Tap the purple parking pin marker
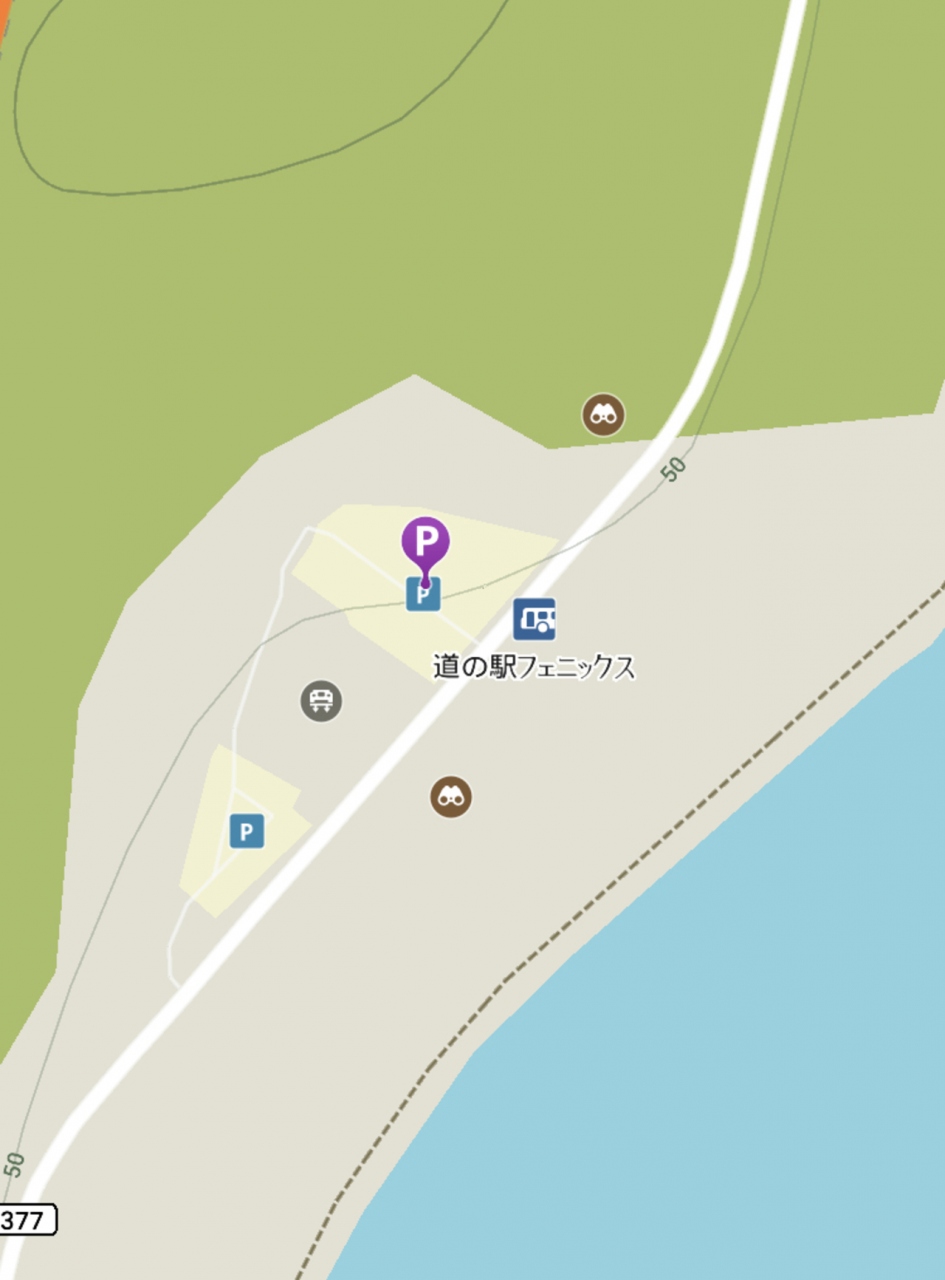This screenshot has height=1280, width=945. tap(426, 543)
